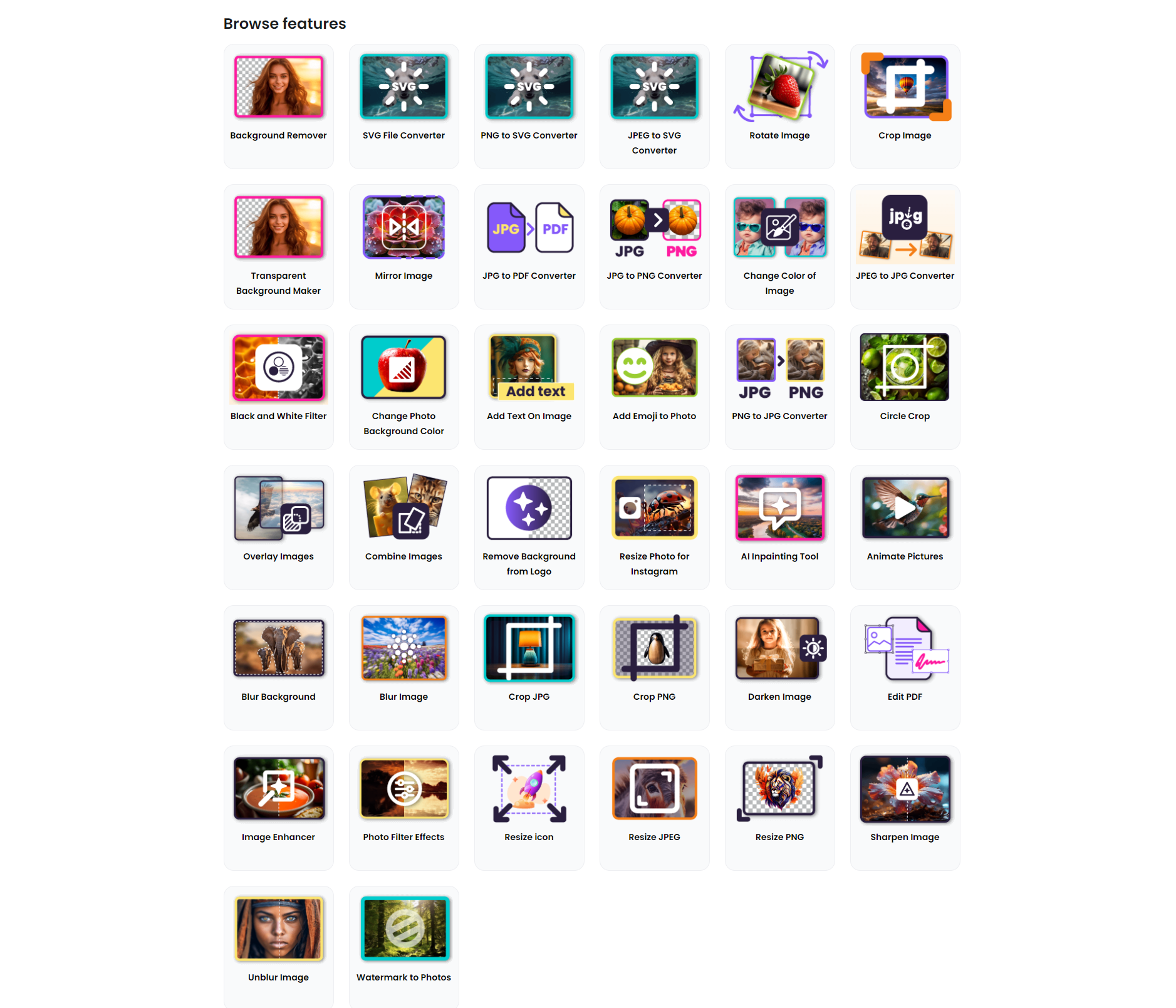Select Change Color of Image
This screenshot has width=1176, height=1008.
point(779,246)
